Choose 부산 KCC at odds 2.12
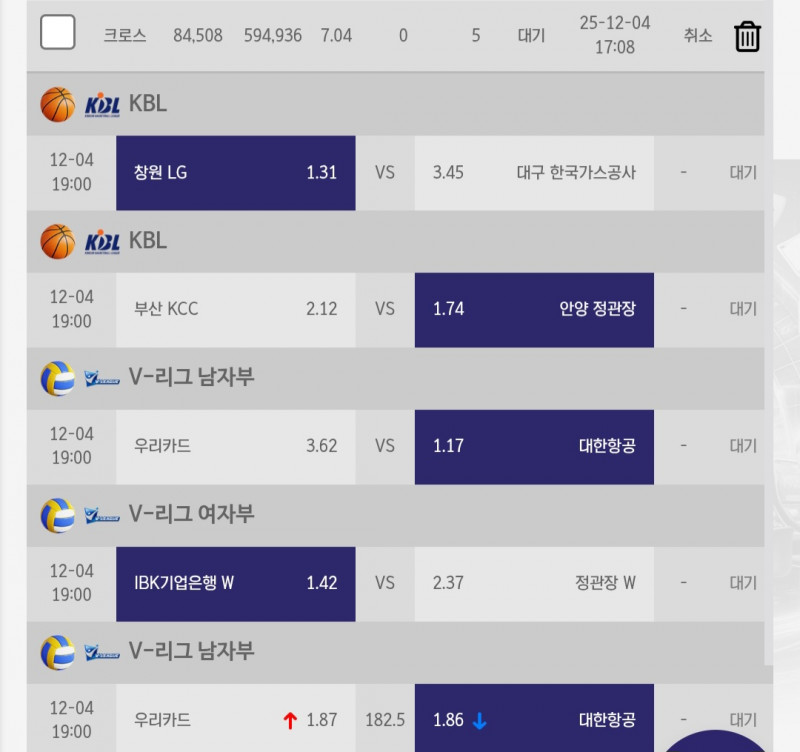The width and height of the screenshot is (800, 752). [x=235, y=309]
